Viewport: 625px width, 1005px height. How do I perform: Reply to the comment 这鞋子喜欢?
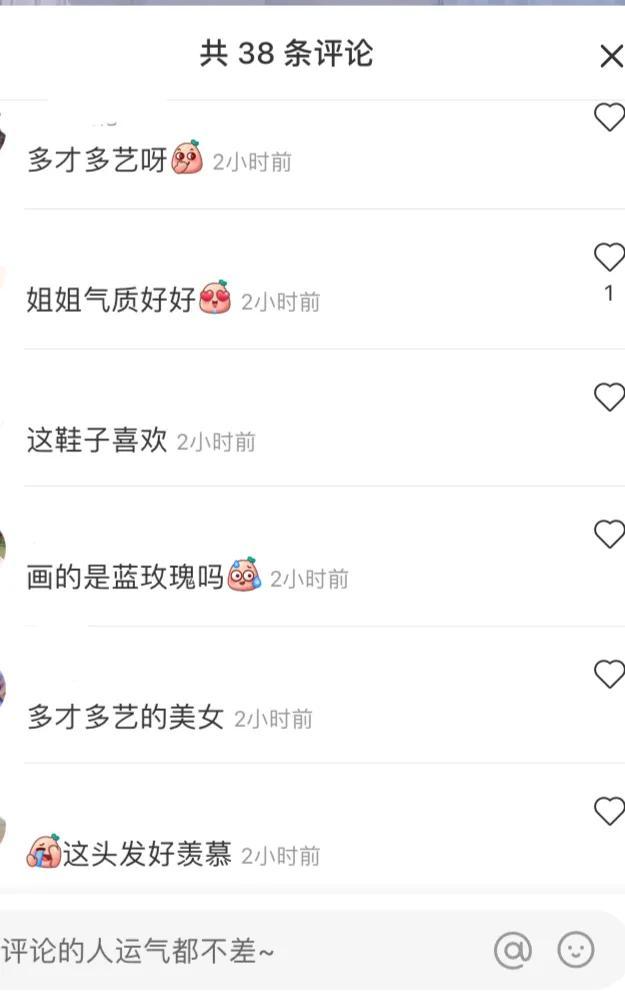[97, 441]
